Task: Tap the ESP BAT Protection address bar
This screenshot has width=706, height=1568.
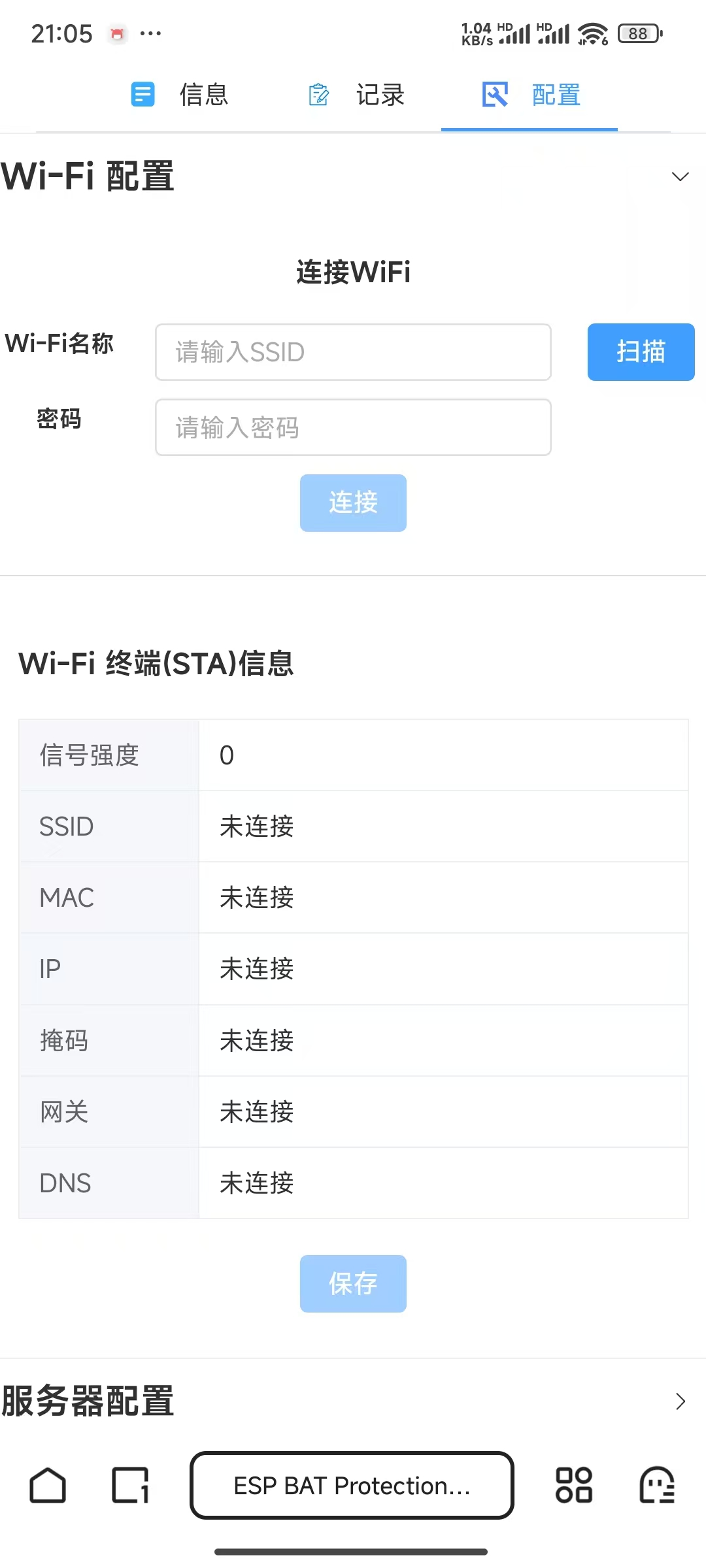Action: coord(352,1486)
